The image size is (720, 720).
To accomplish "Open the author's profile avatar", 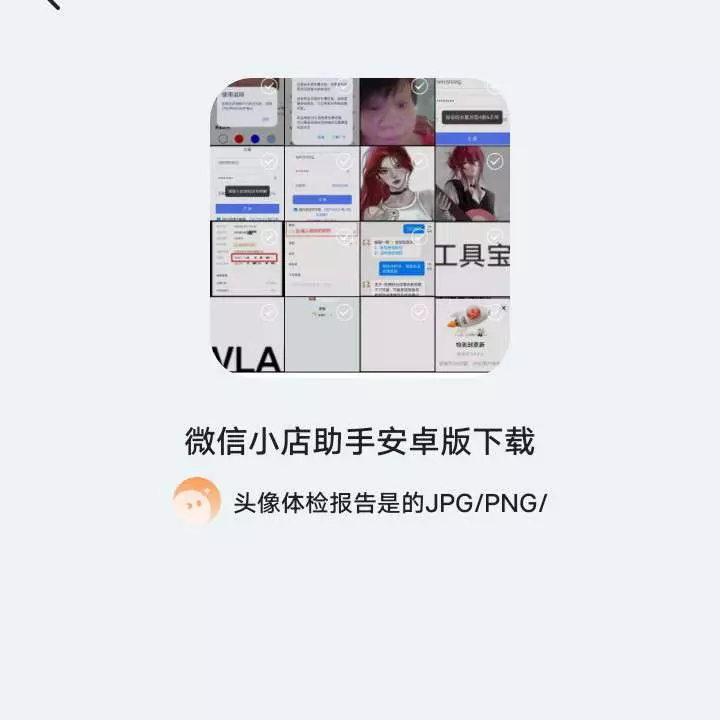I will [x=197, y=501].
